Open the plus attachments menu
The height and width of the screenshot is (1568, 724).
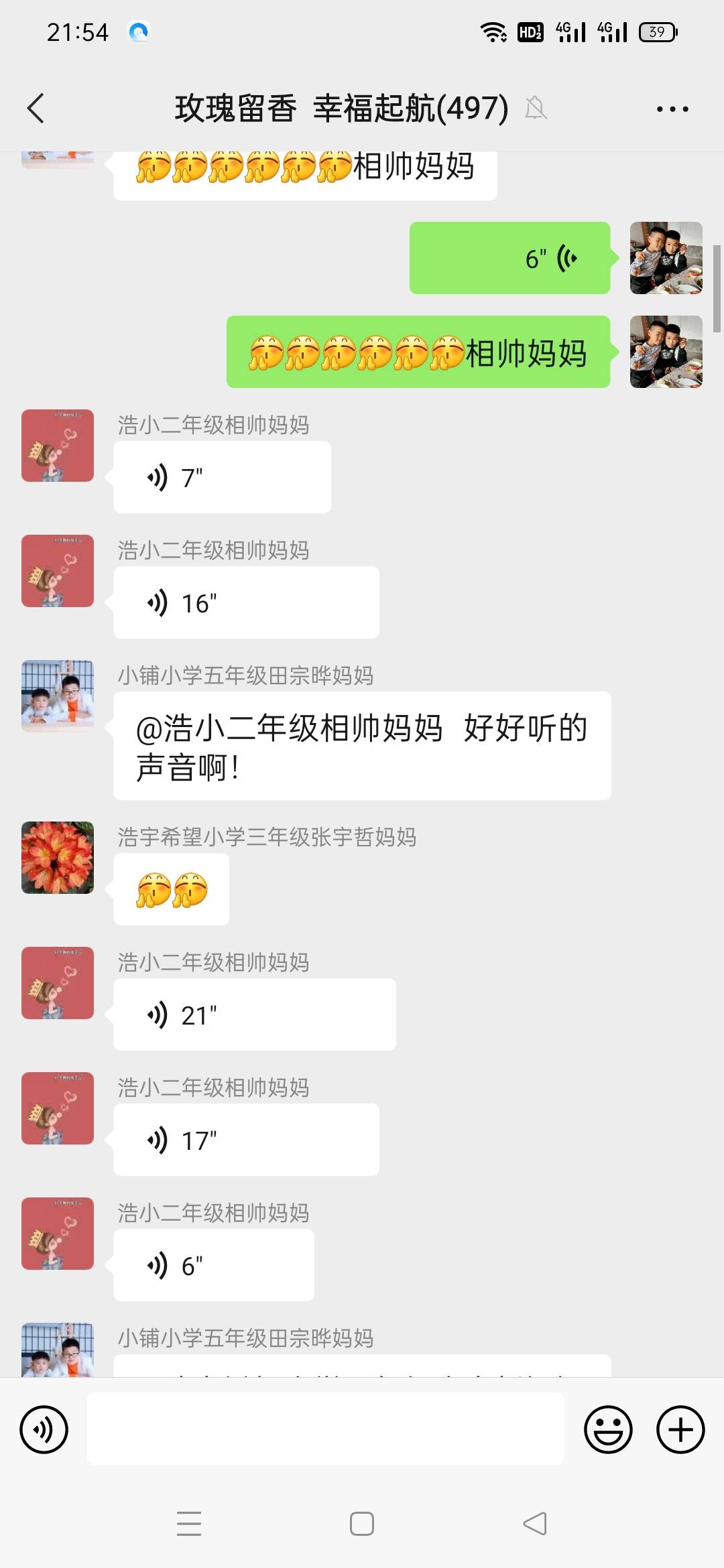click(x=680, y=1429)
